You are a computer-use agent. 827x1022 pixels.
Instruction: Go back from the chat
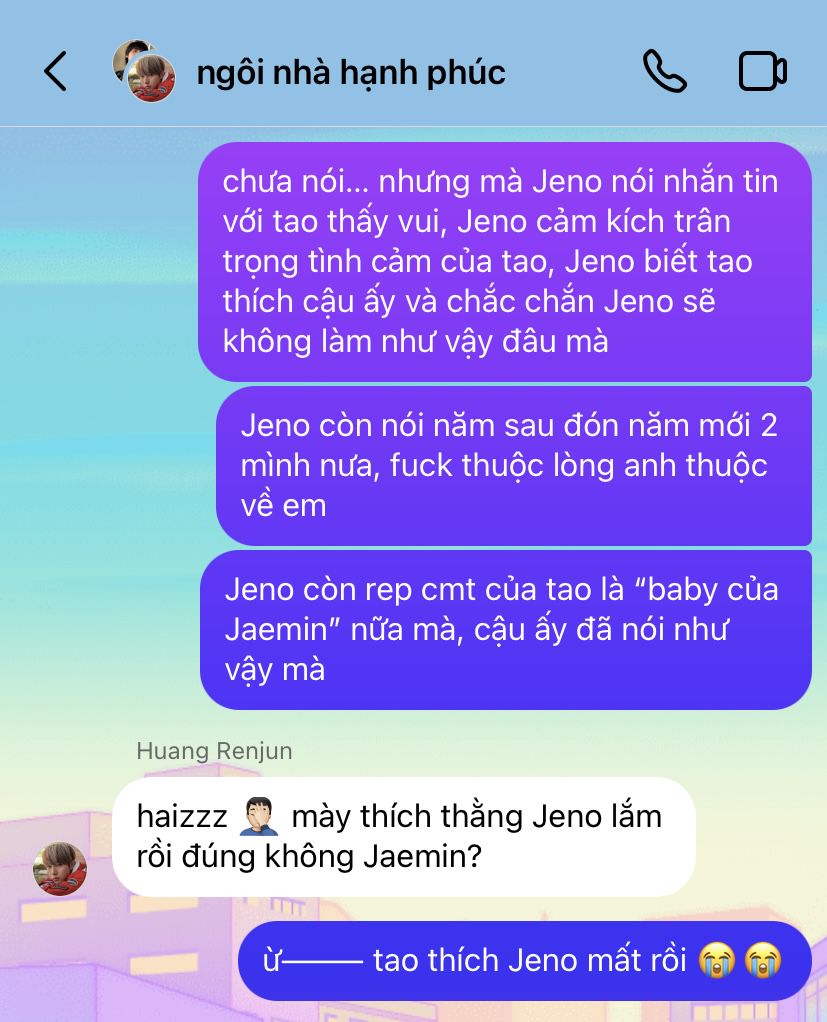[55, 71]
